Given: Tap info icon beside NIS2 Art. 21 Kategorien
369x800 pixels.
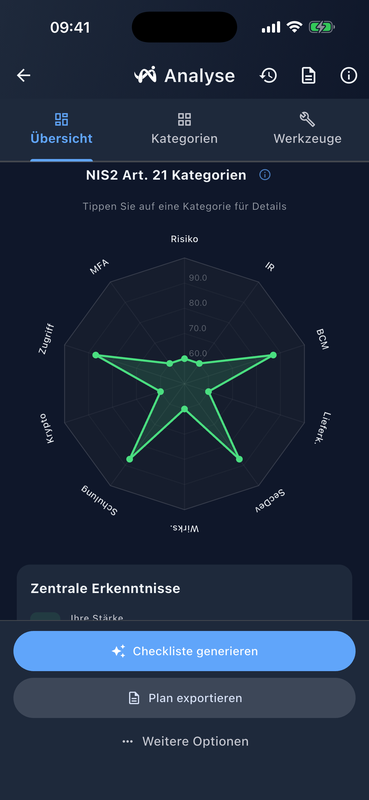Looking at the screenshot, I should [265, 175].
